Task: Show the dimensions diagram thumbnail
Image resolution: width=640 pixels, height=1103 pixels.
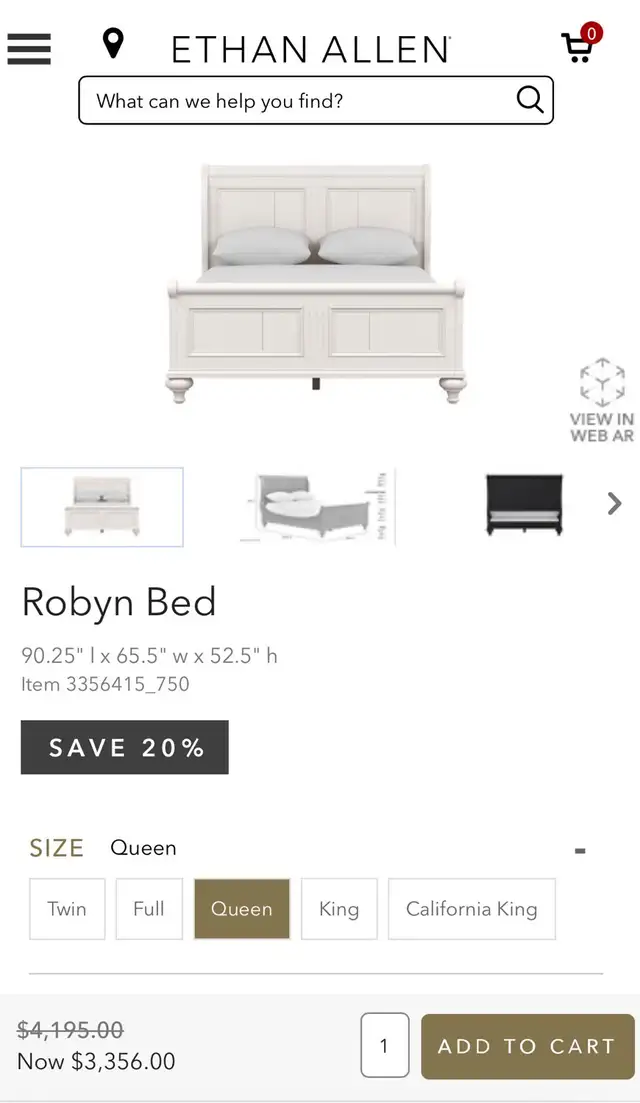Action: click(x=317, y=506)
